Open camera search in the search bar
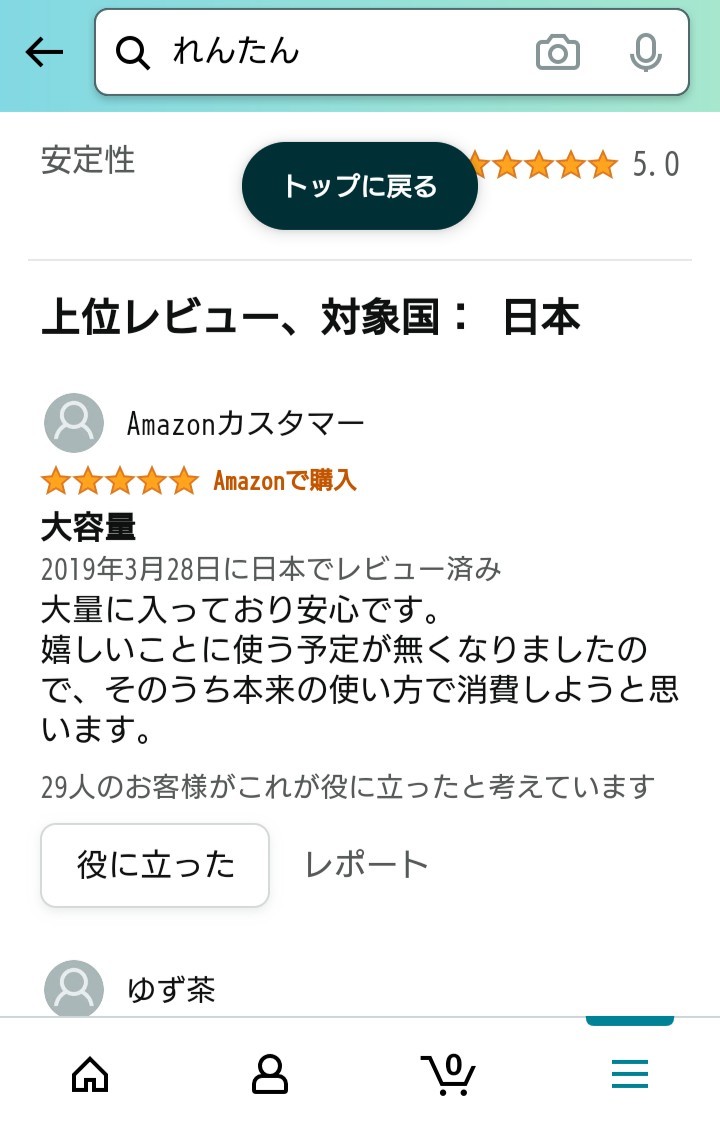720x1124 pixels. 558,52
